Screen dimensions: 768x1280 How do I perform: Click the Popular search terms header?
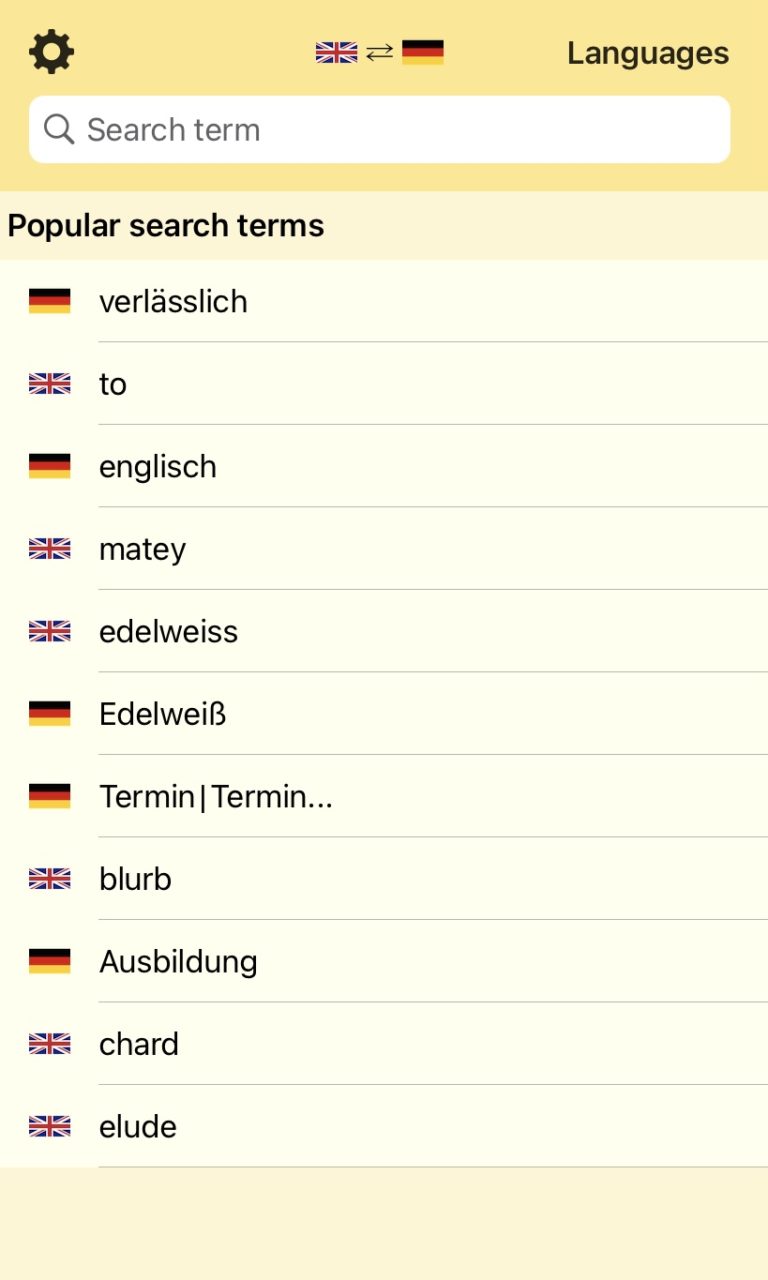click(x=165, y=225)
